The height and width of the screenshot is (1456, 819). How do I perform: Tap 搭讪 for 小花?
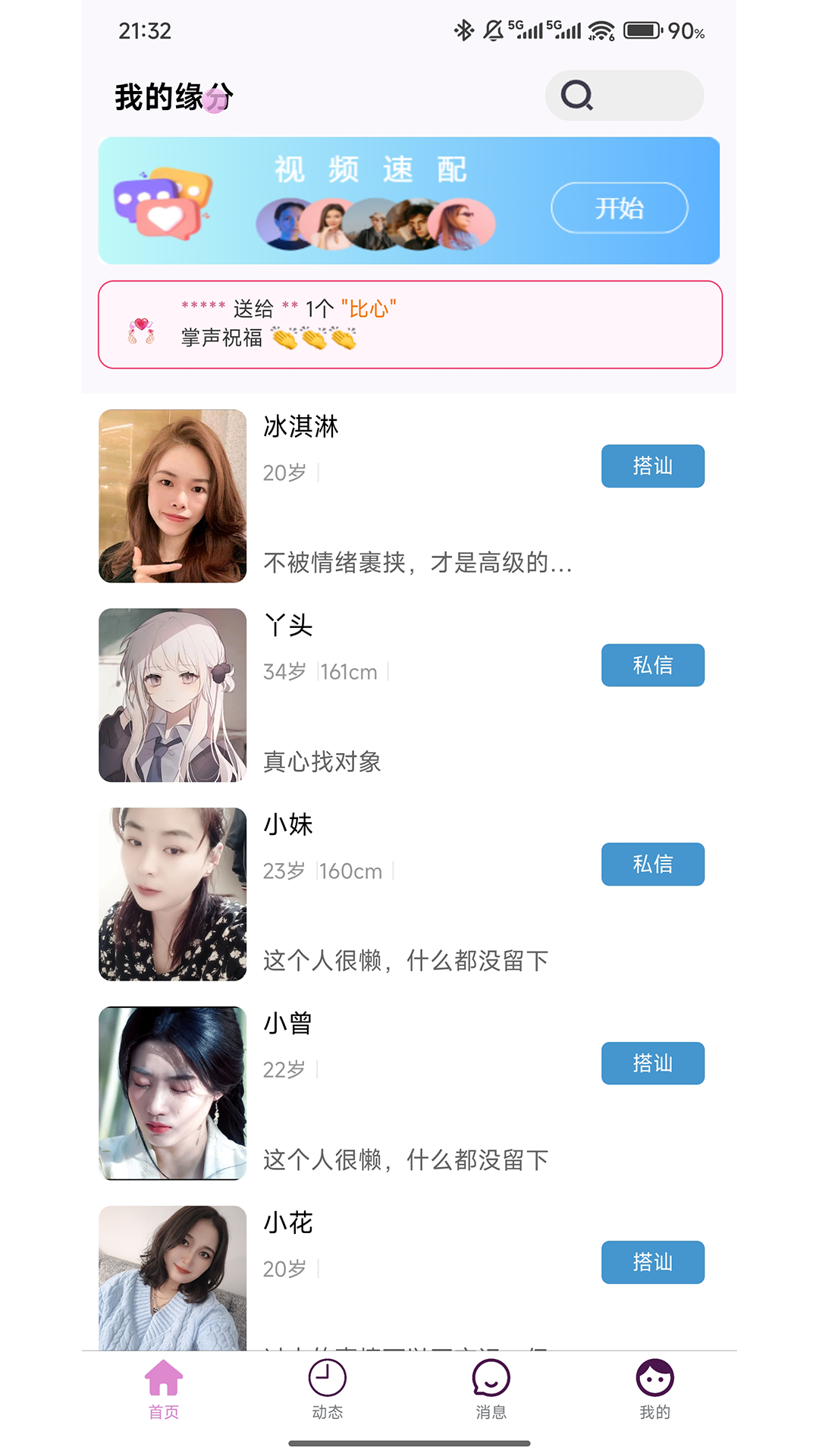[x=652, y=1262]
